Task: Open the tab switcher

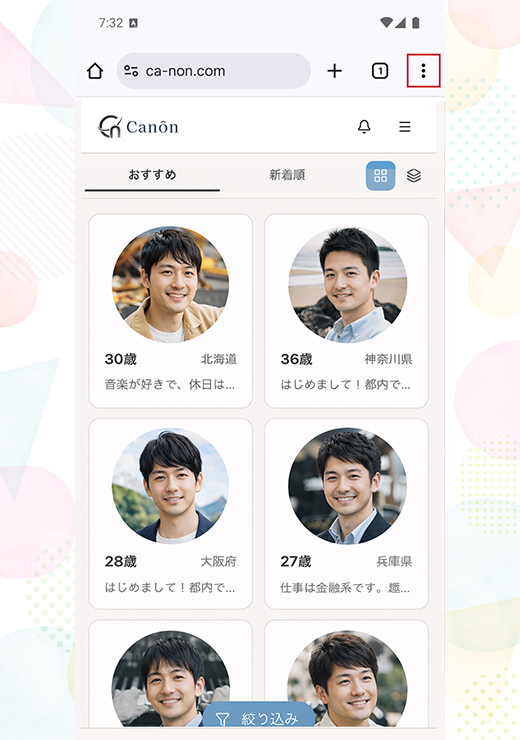Action: click(x=380, y=71)
